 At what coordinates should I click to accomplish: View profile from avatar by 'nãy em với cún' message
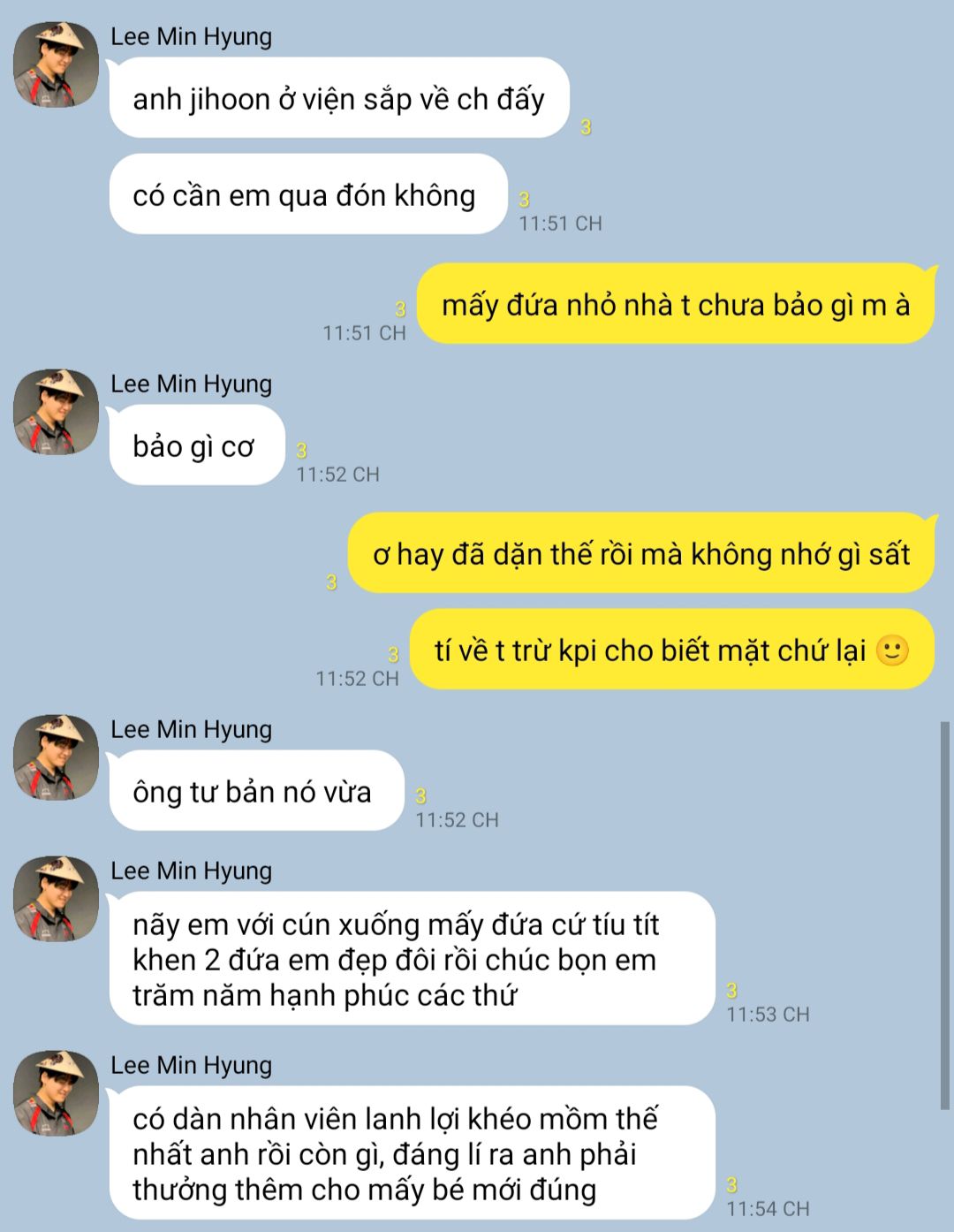(56, 900)
